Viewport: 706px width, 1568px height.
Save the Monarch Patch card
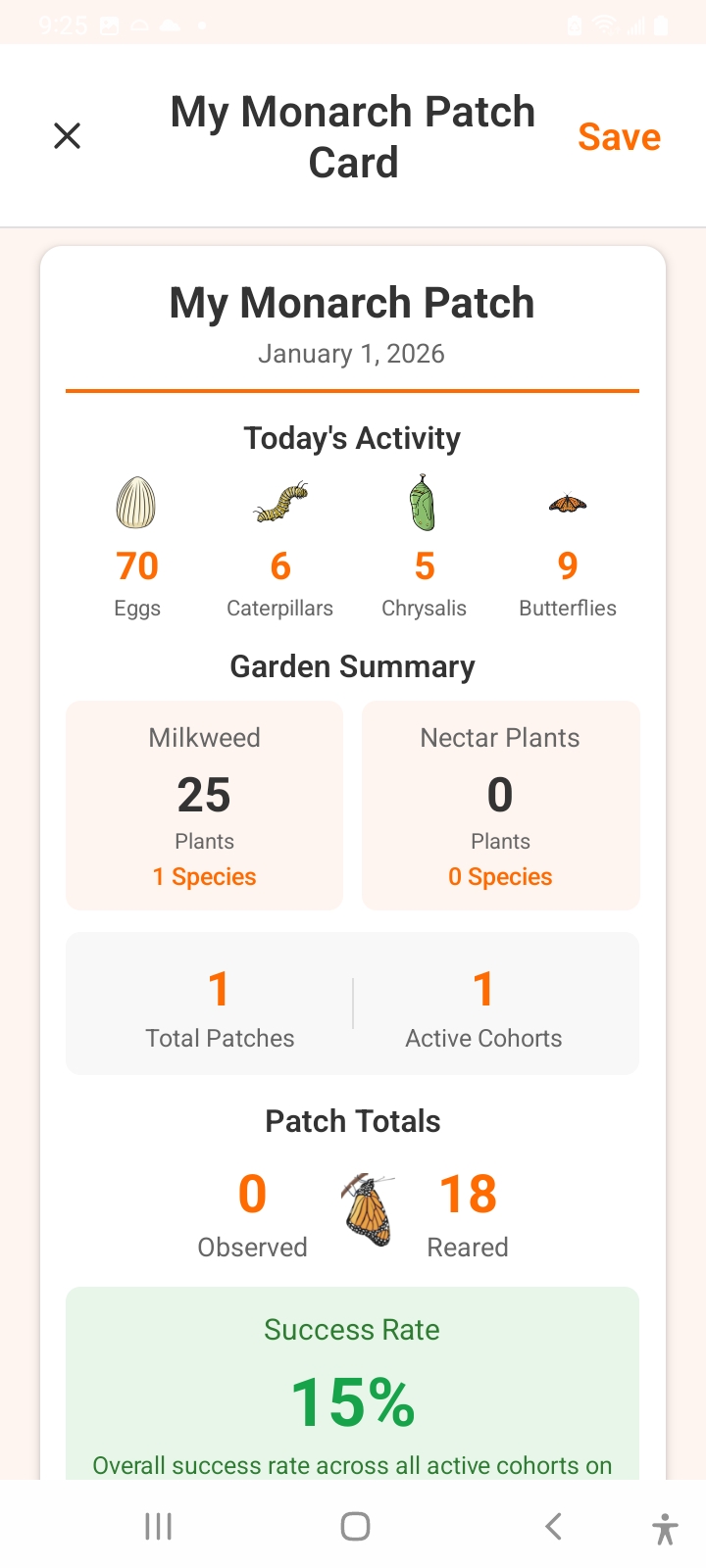point(619,137)
